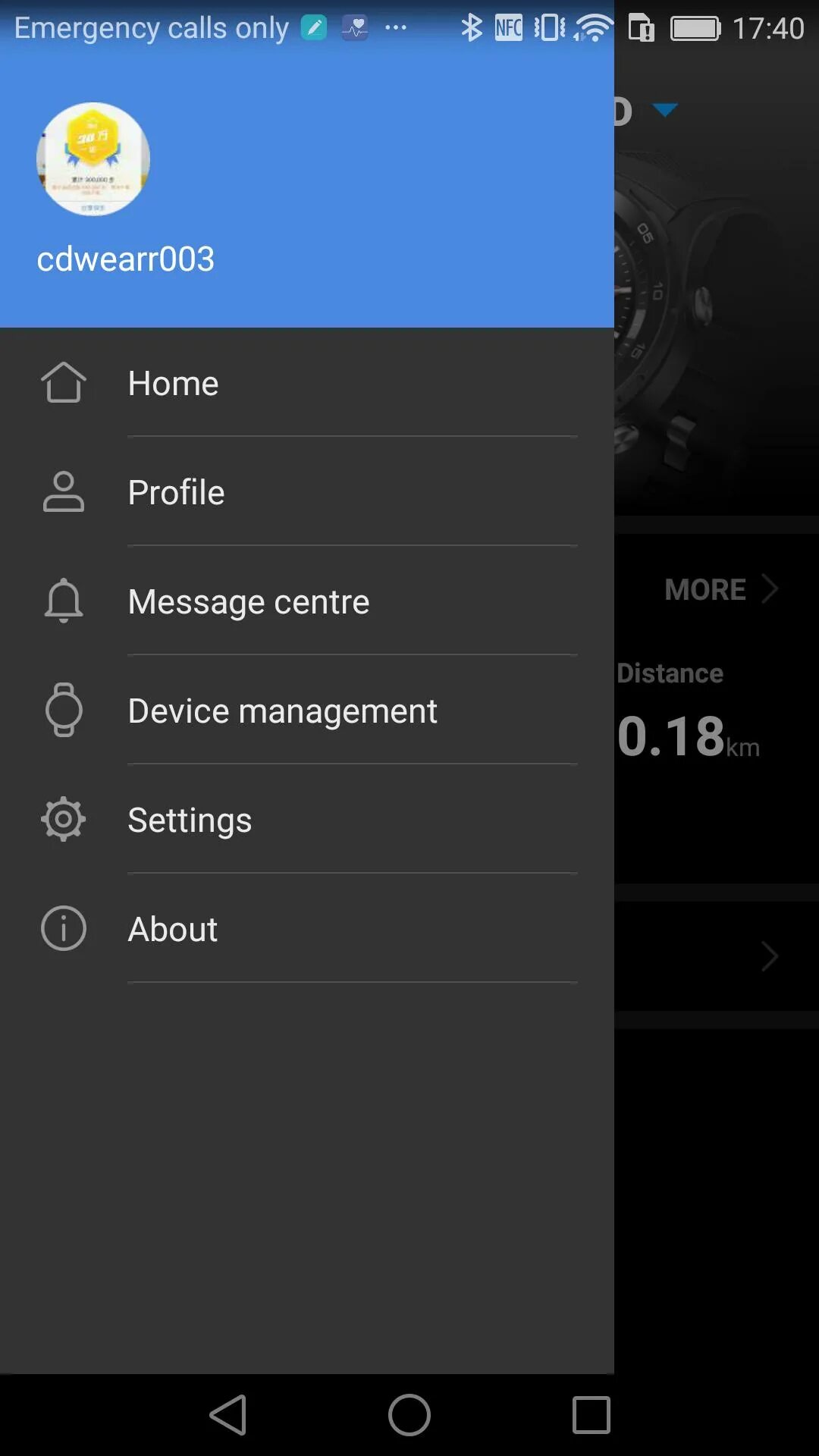Open the Profile menu item

tap(176, 492)
